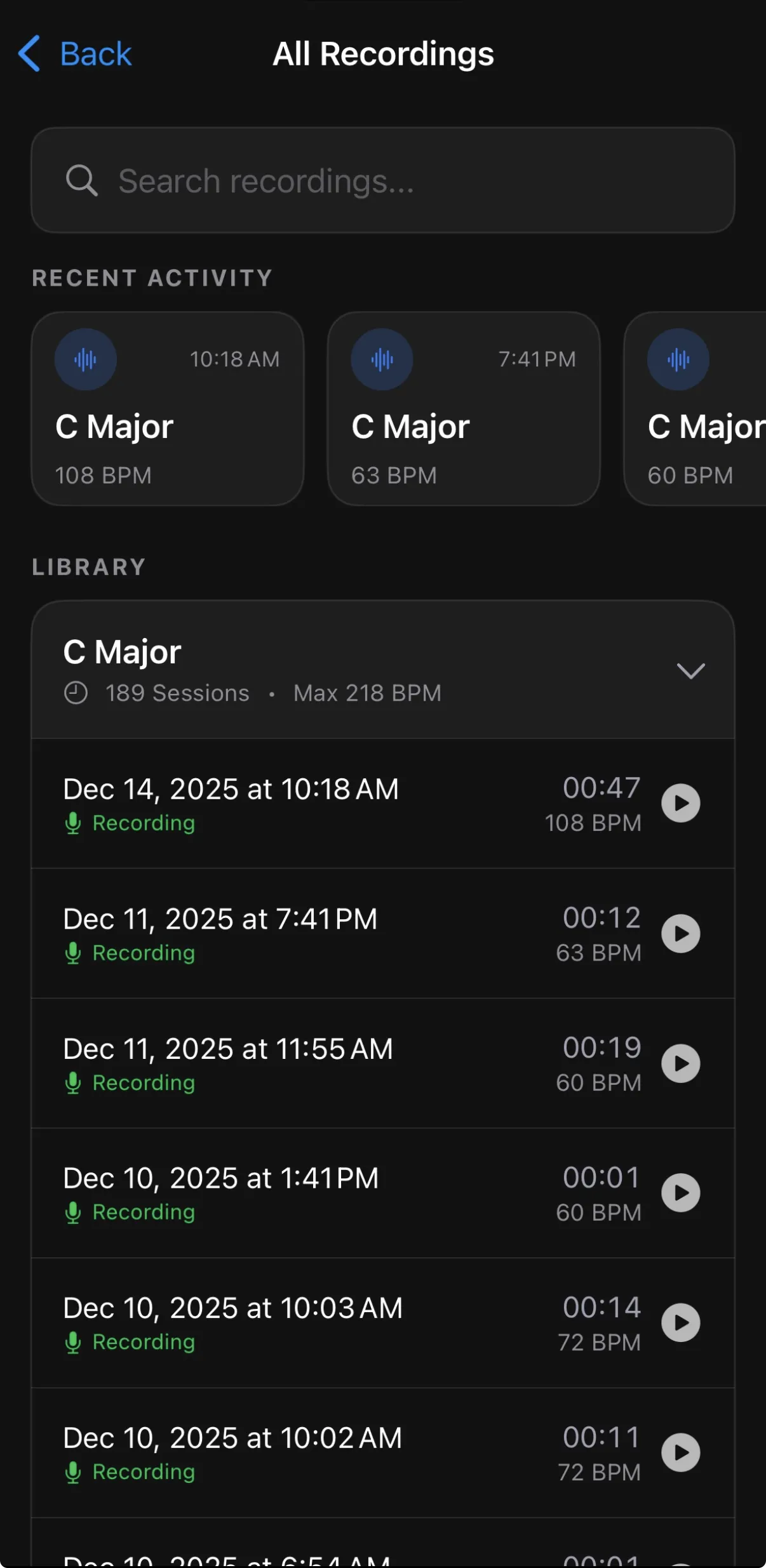The width and height of the screenshot is (766, 1568).
Task: Tap the microphone icon on the Dec 14 recording
Action: [x=73, y=823]
